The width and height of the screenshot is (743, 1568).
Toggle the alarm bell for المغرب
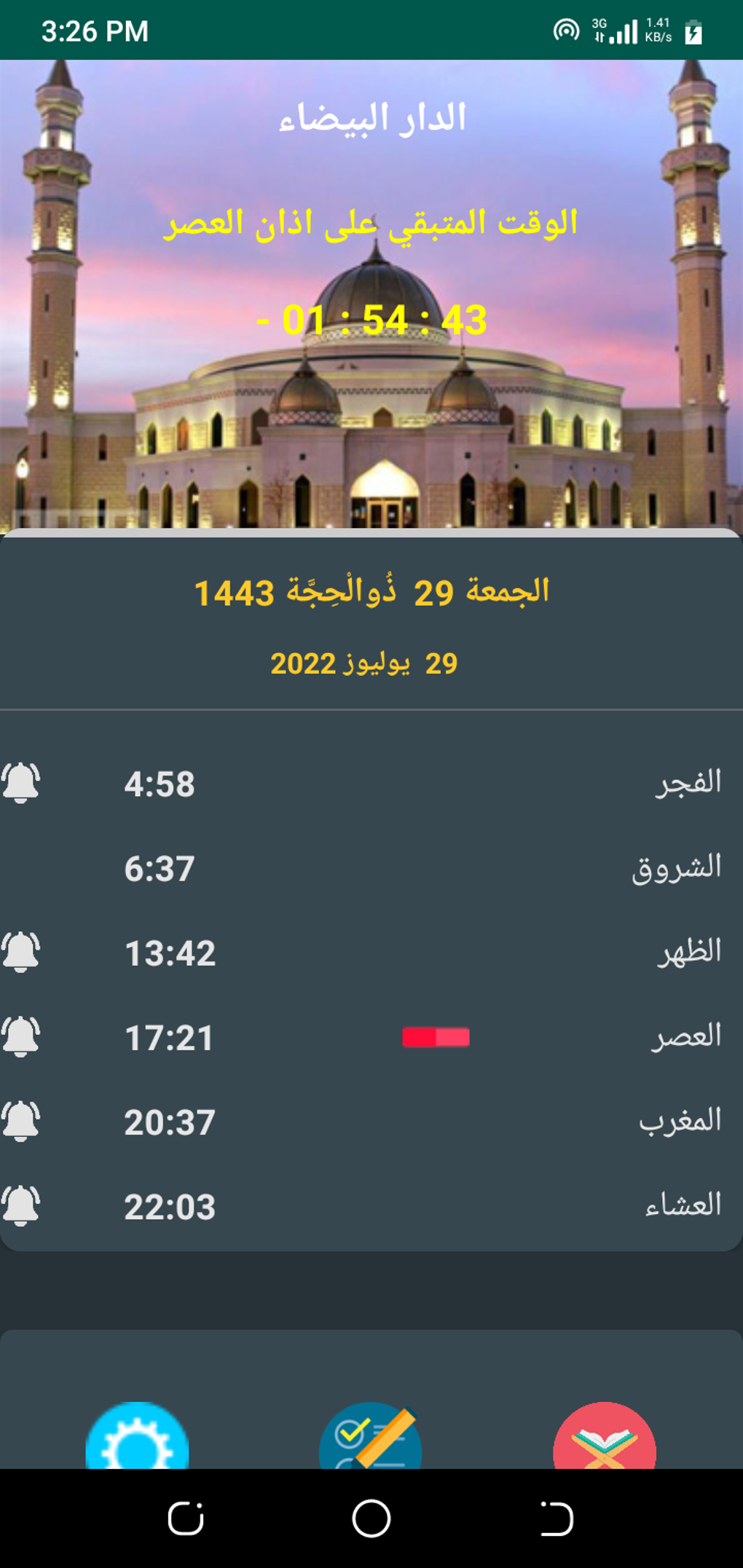(21, 1121)
